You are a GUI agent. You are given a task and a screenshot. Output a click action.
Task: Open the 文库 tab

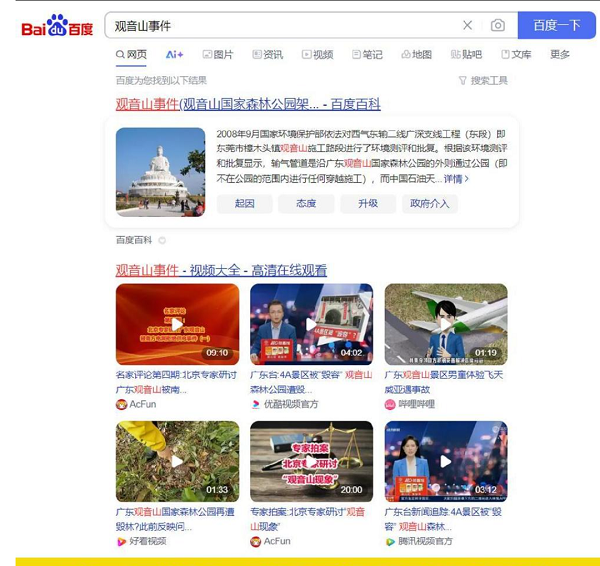[x=516, y=55]
